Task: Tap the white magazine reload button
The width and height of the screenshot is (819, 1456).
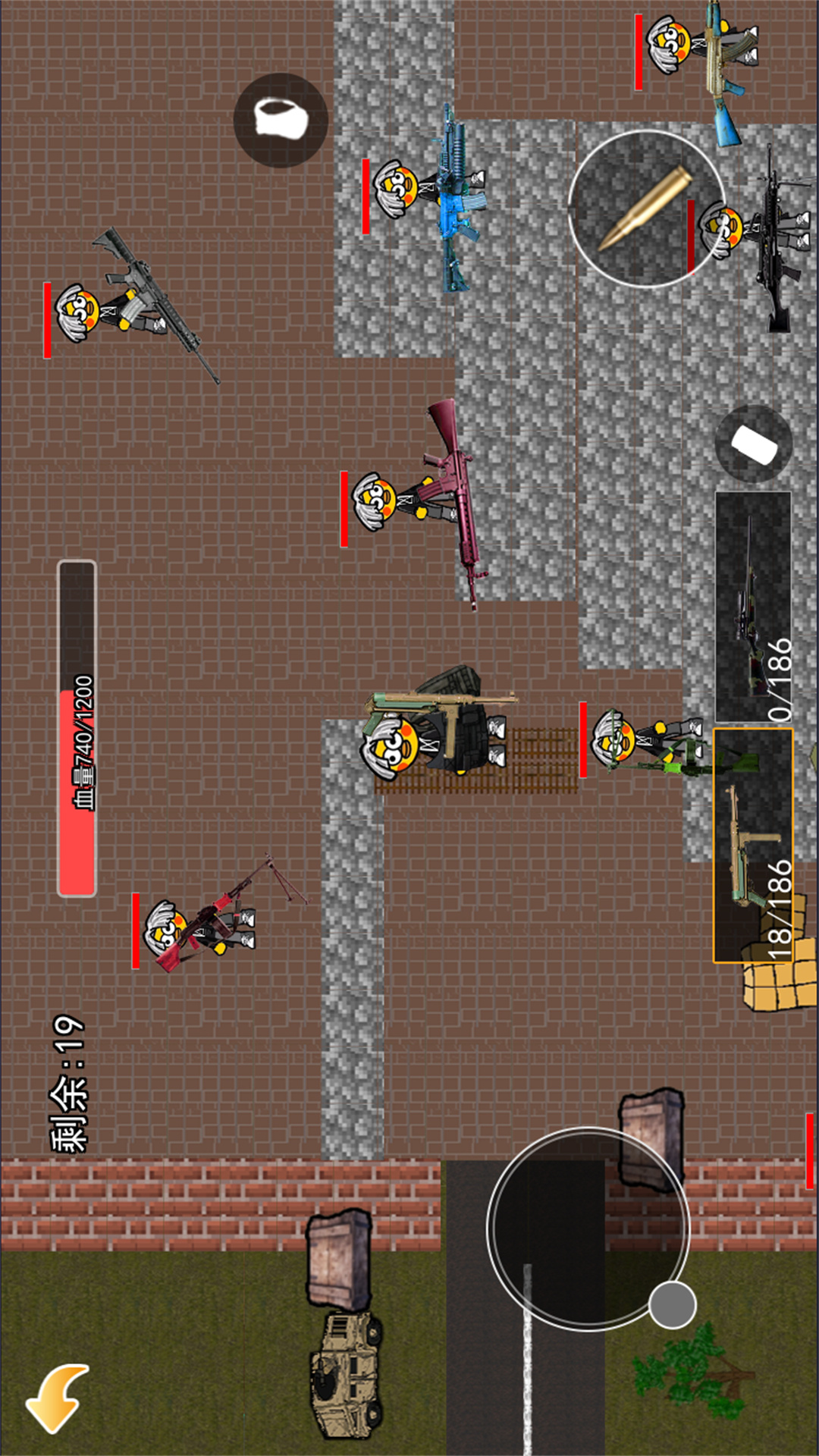Action: coord(754,444)
